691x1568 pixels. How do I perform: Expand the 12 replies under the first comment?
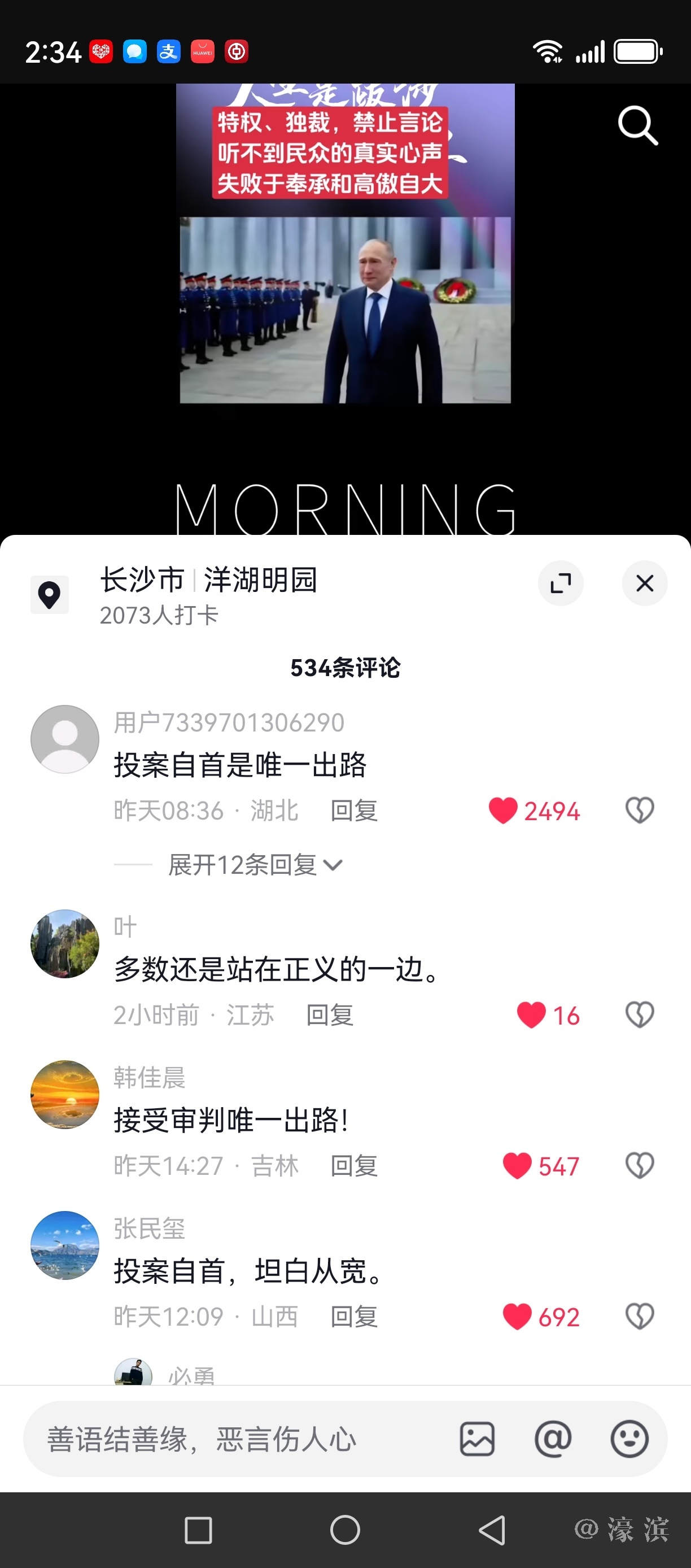pos(255,865)
